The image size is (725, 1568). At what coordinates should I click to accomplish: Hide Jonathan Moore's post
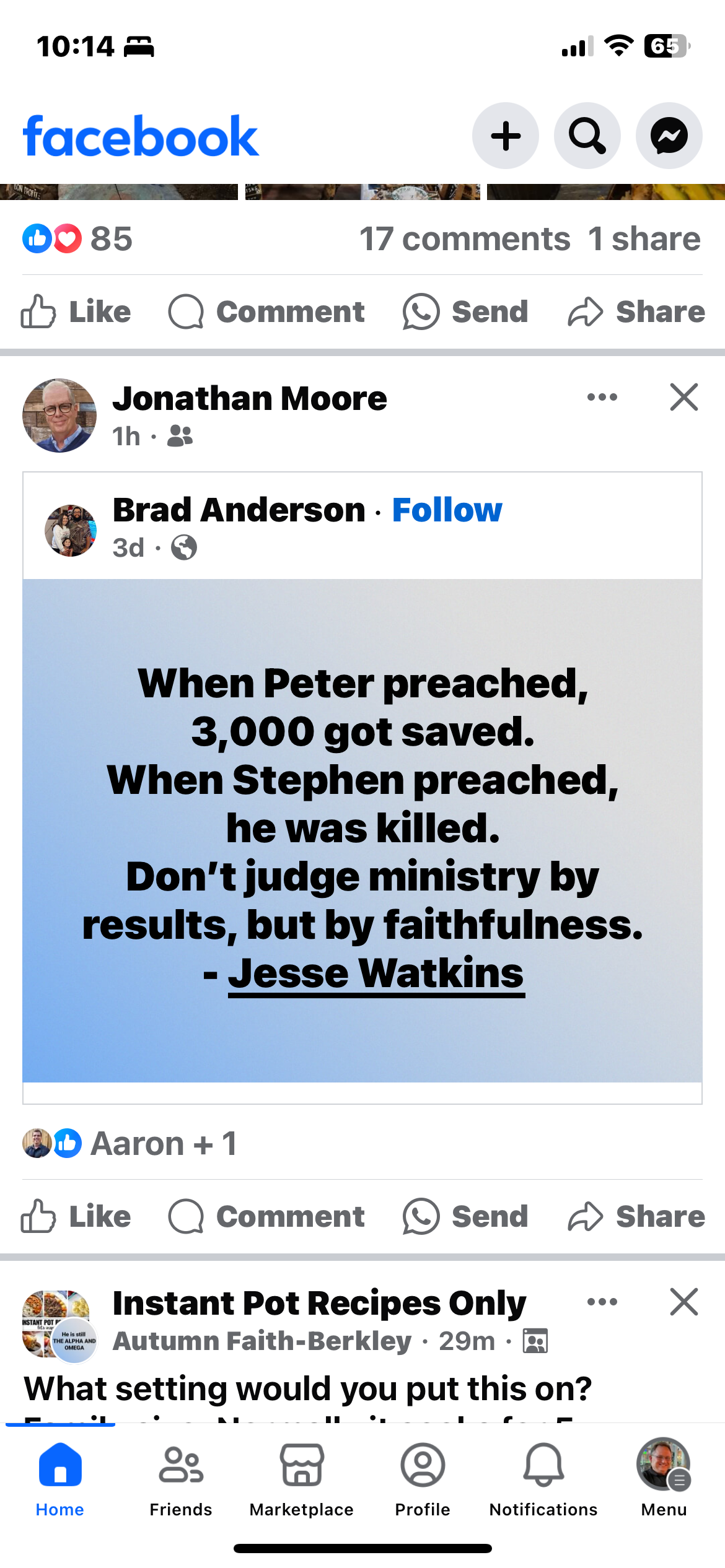(684, 397)
